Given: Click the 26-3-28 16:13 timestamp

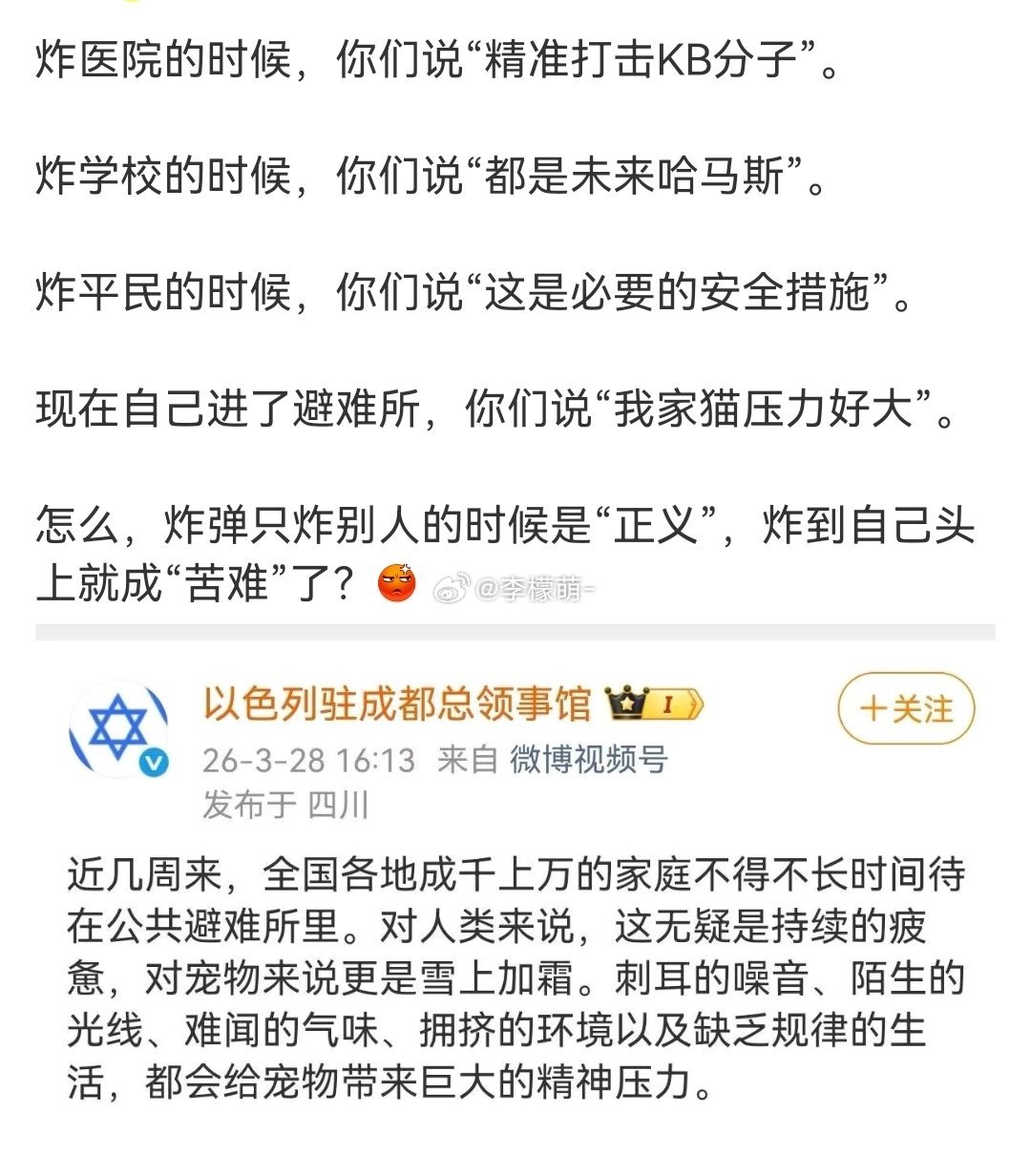Looking at the screenshot, I should (x=305, y=761).
